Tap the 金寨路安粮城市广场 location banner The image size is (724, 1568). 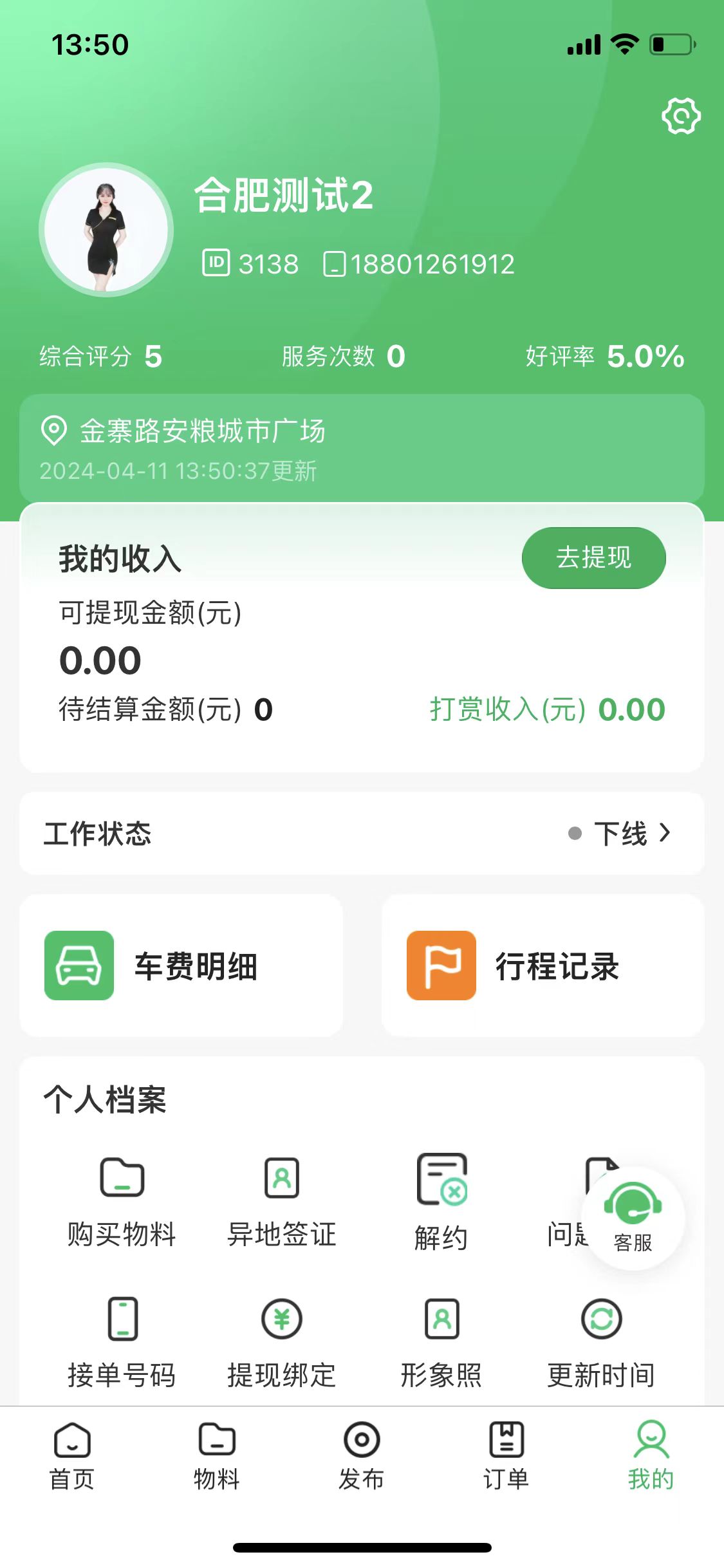pyautogui.click(x=362, y=448)
